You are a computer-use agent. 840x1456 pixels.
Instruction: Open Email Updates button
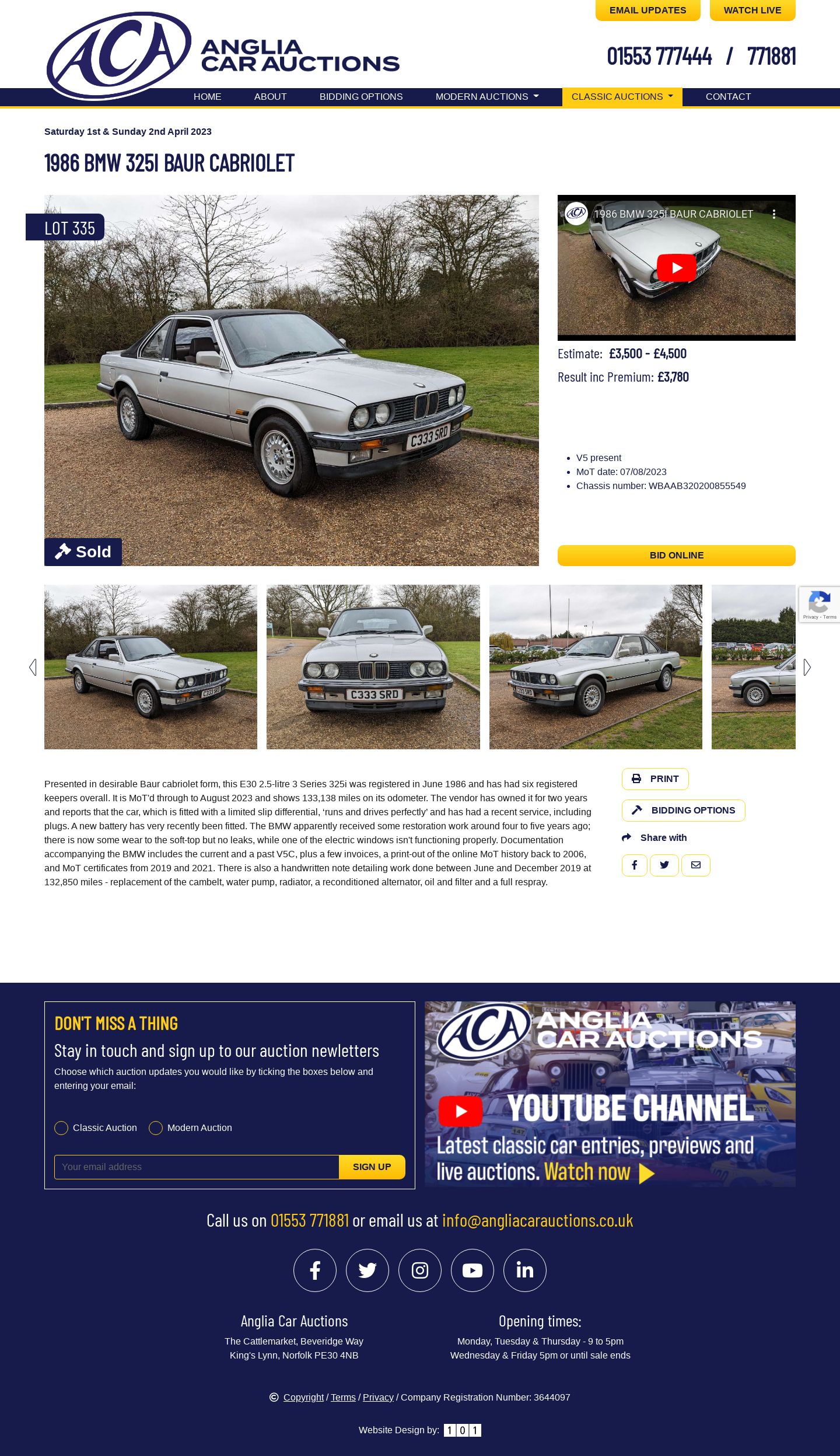(647, 11)
